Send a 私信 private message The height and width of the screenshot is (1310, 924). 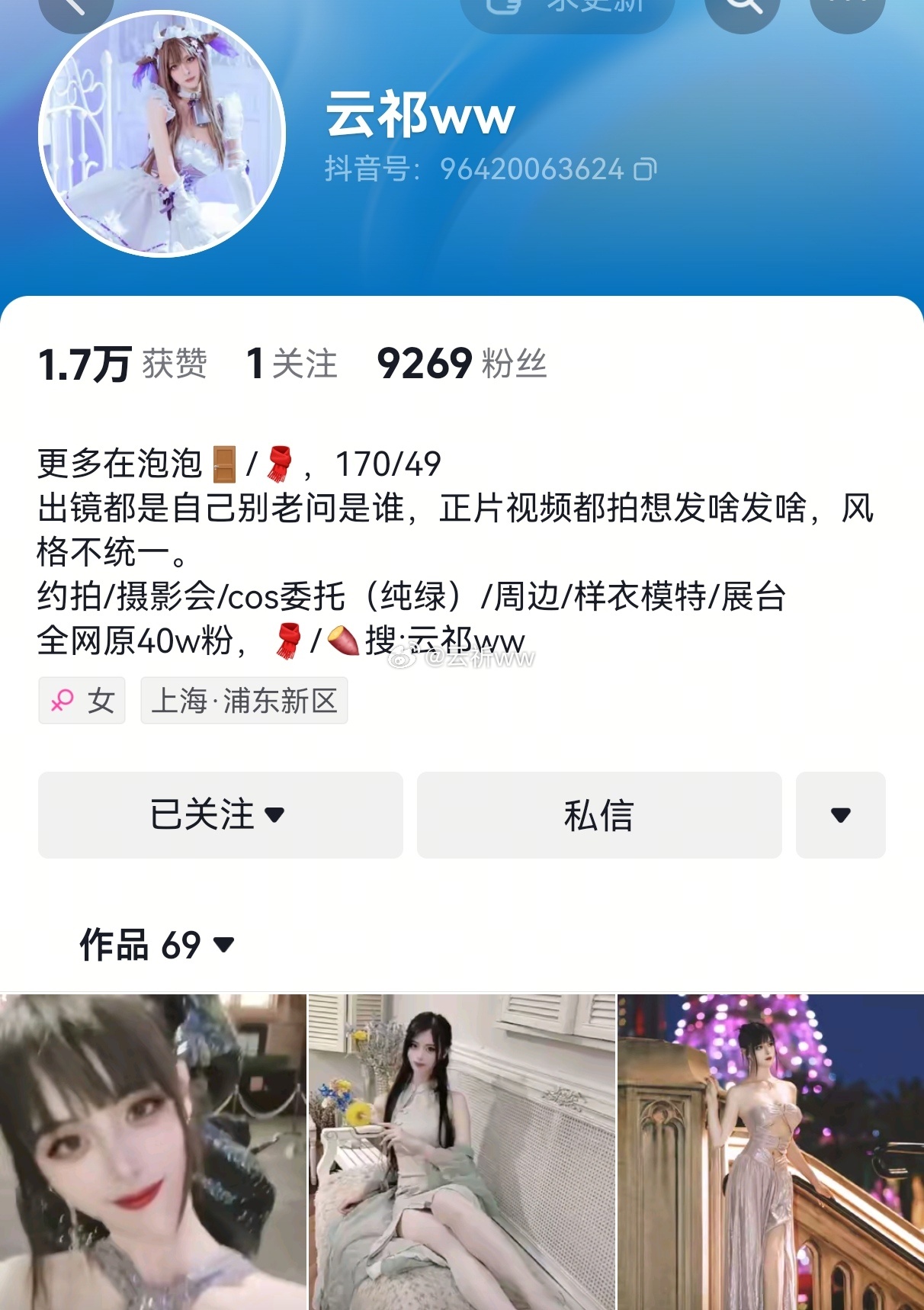(x=598, y=814)
